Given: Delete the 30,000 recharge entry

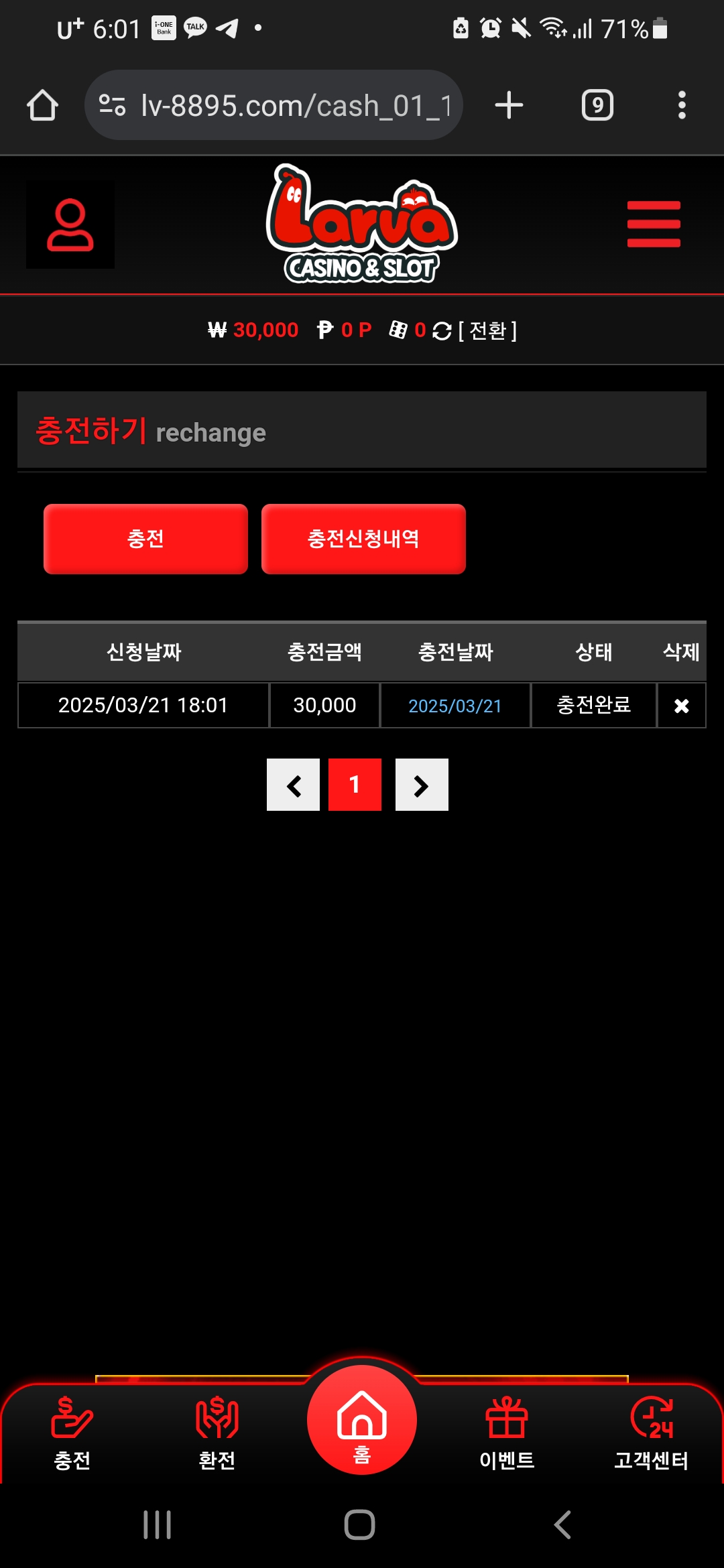Looking at the screenshot, I should (x=681, y=706).
